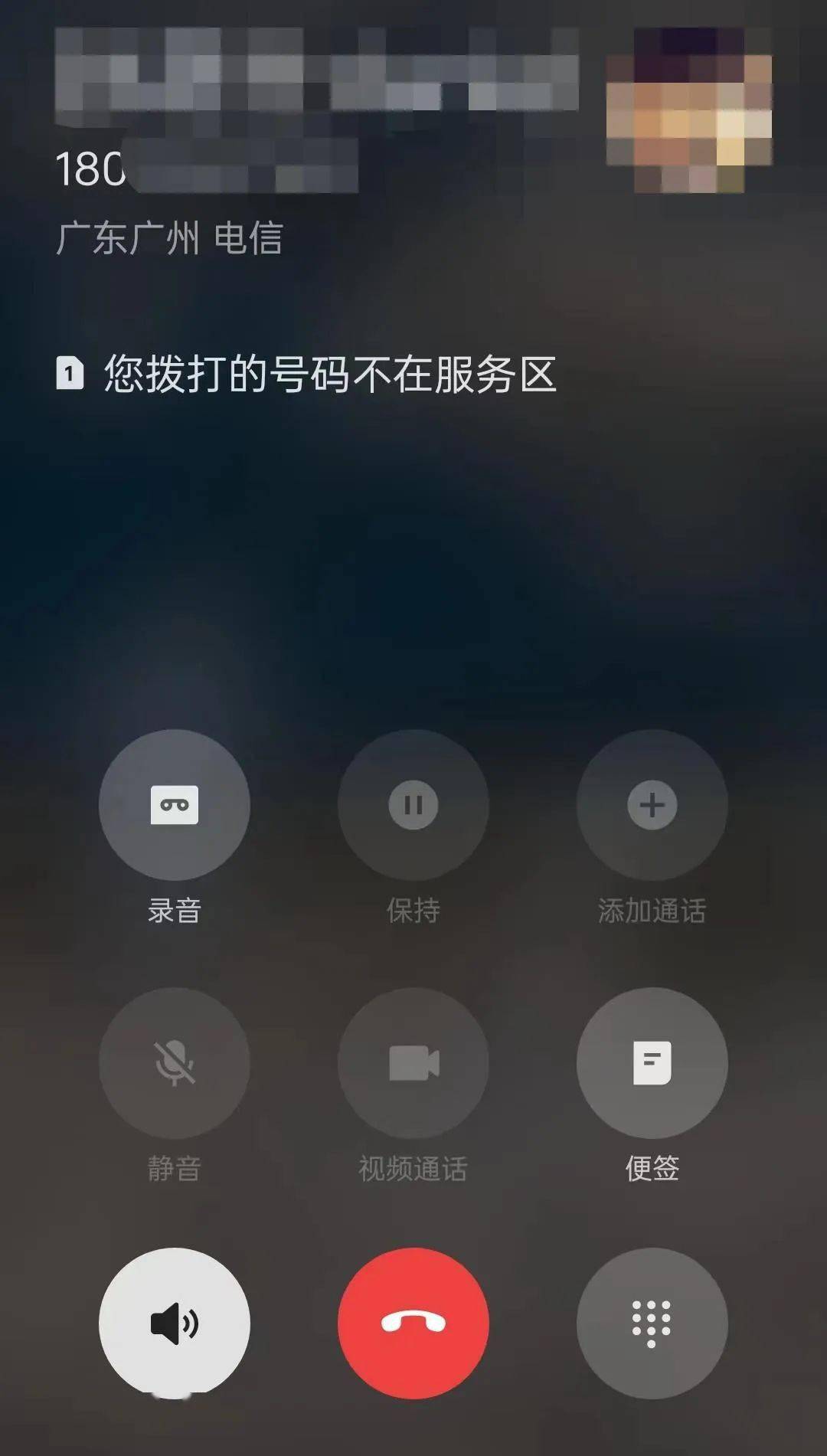Mute the microphone (静音)

(x=175, y=1063)
